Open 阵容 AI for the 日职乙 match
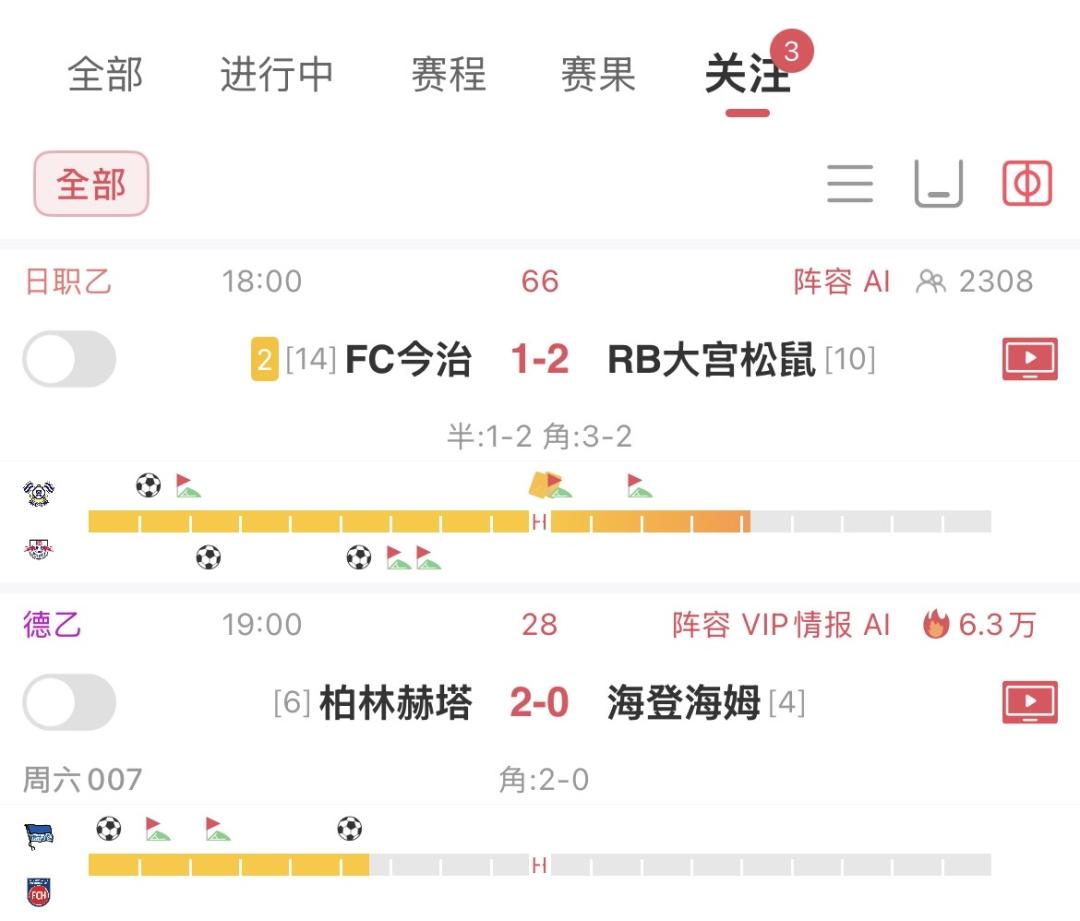The height and width of the screenshot is (921, 1080). 842,282
